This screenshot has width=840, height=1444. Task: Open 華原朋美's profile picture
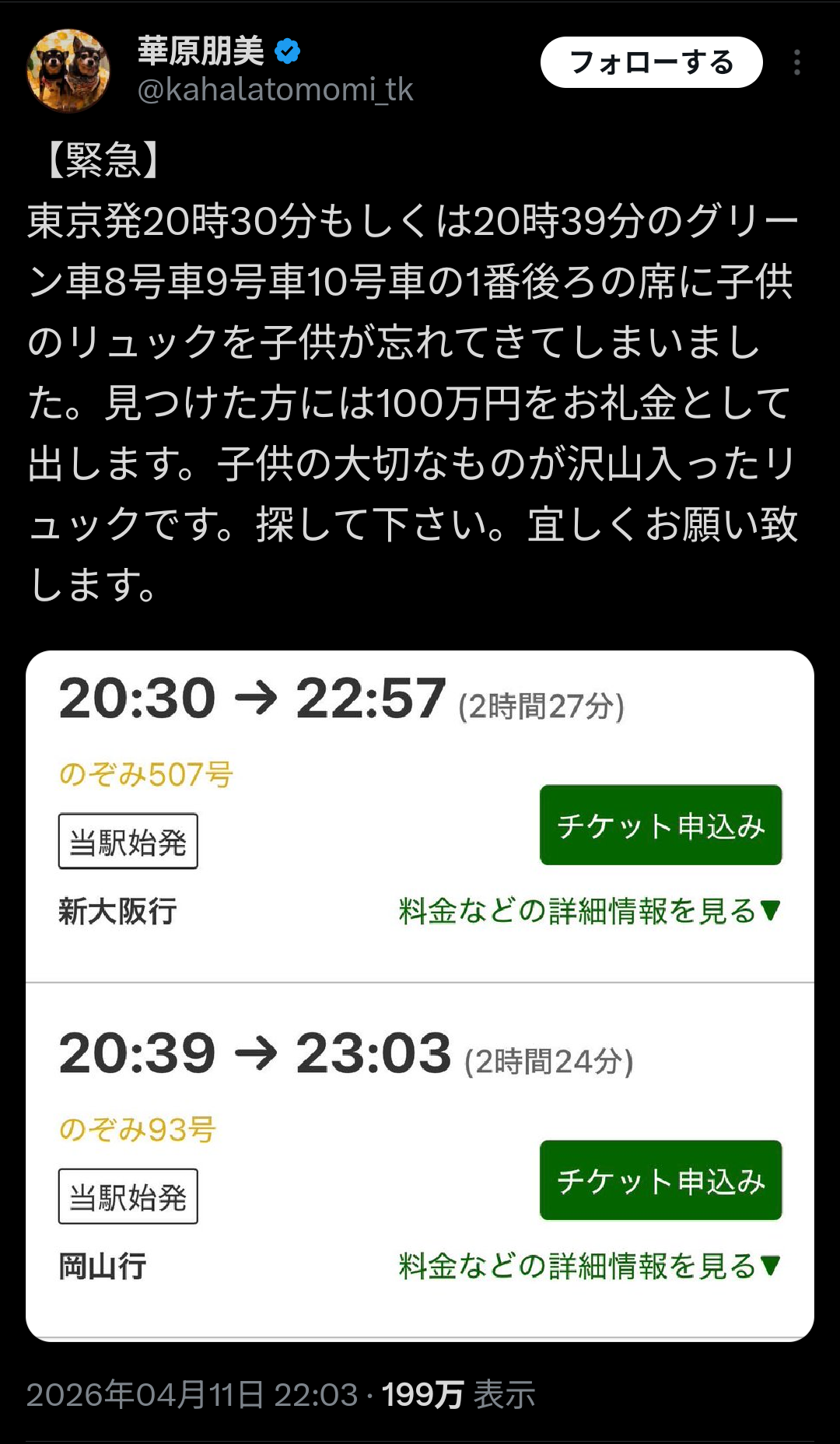point(68,71)
